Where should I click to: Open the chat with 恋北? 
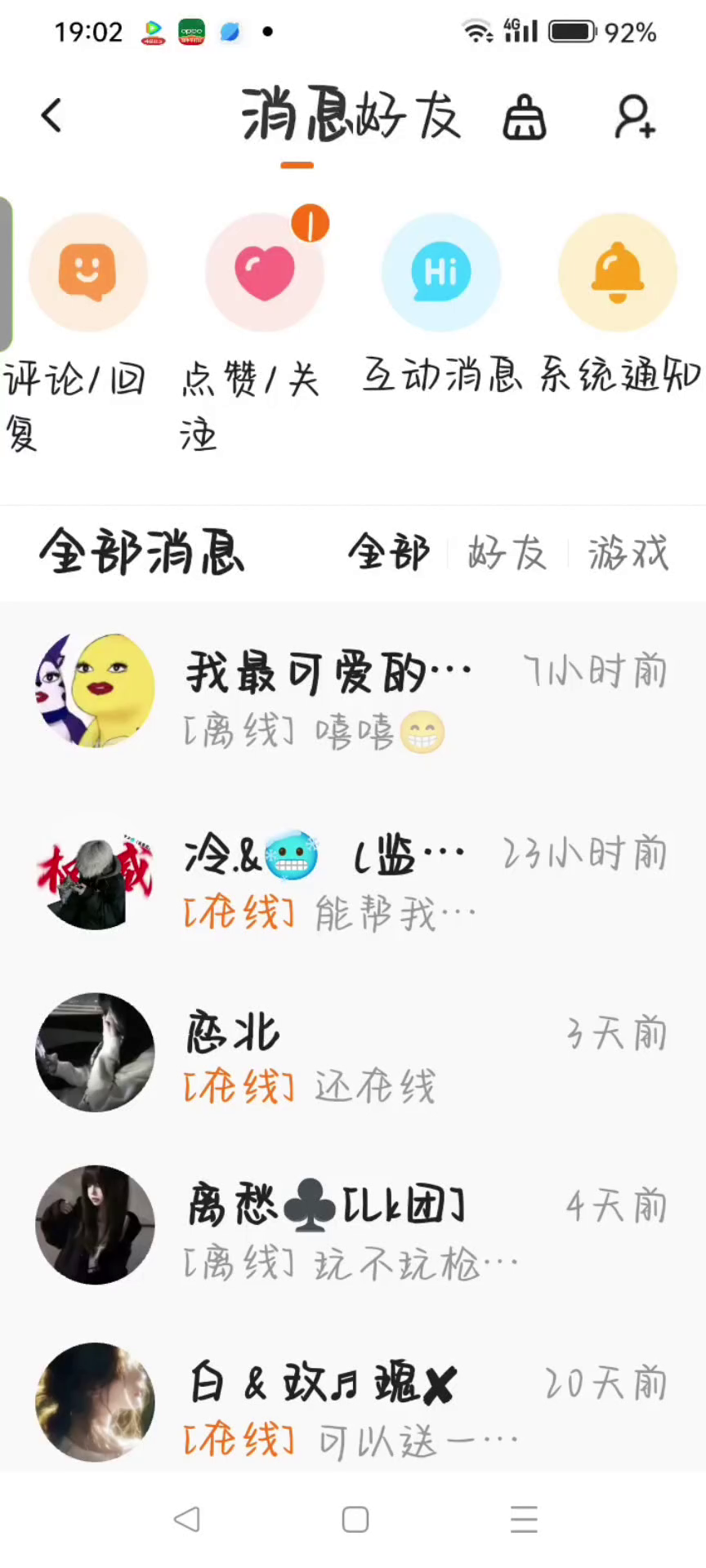coord(351,1053)
